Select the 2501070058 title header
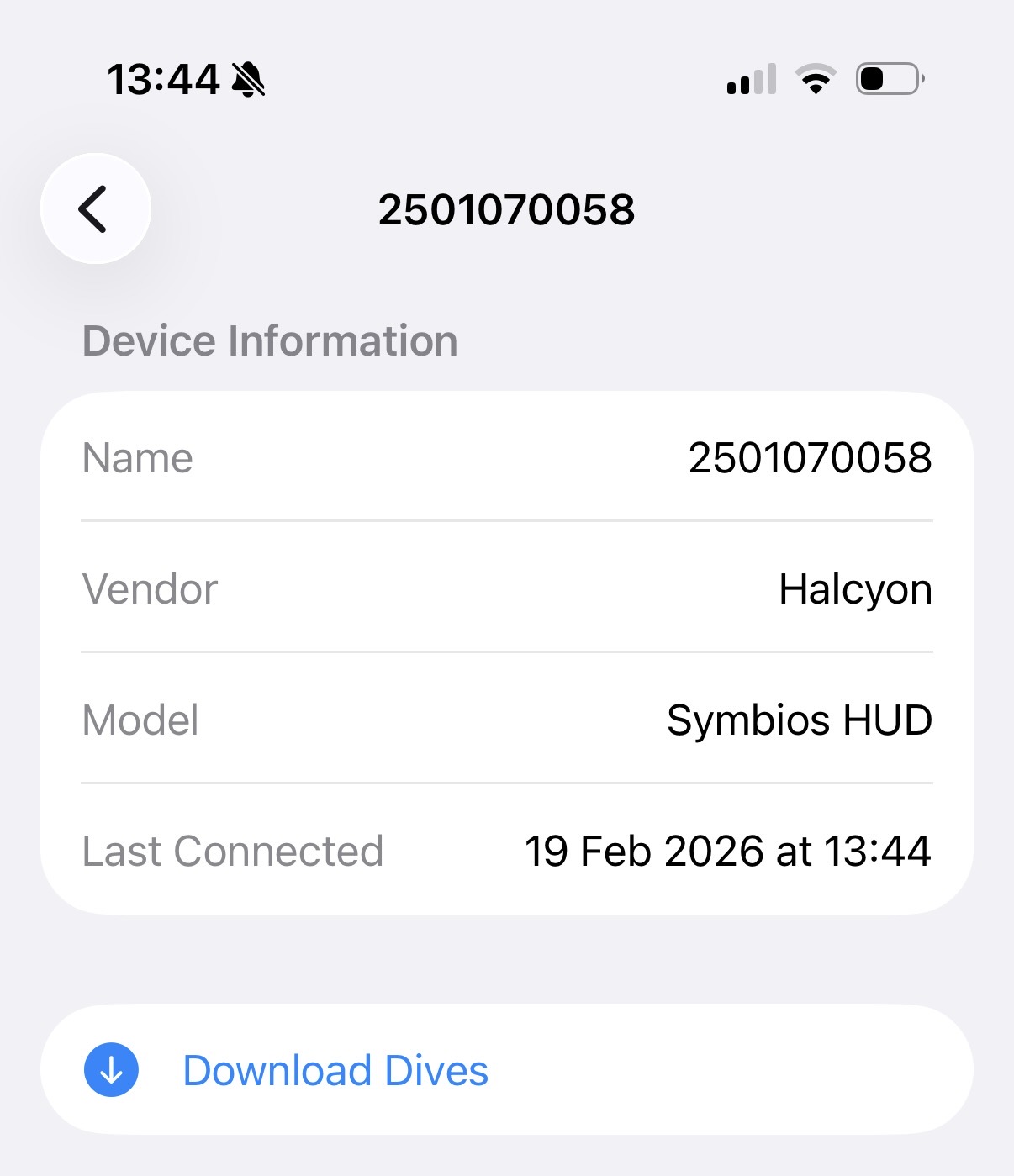Screen dimensions: 1014x1176 507,209
